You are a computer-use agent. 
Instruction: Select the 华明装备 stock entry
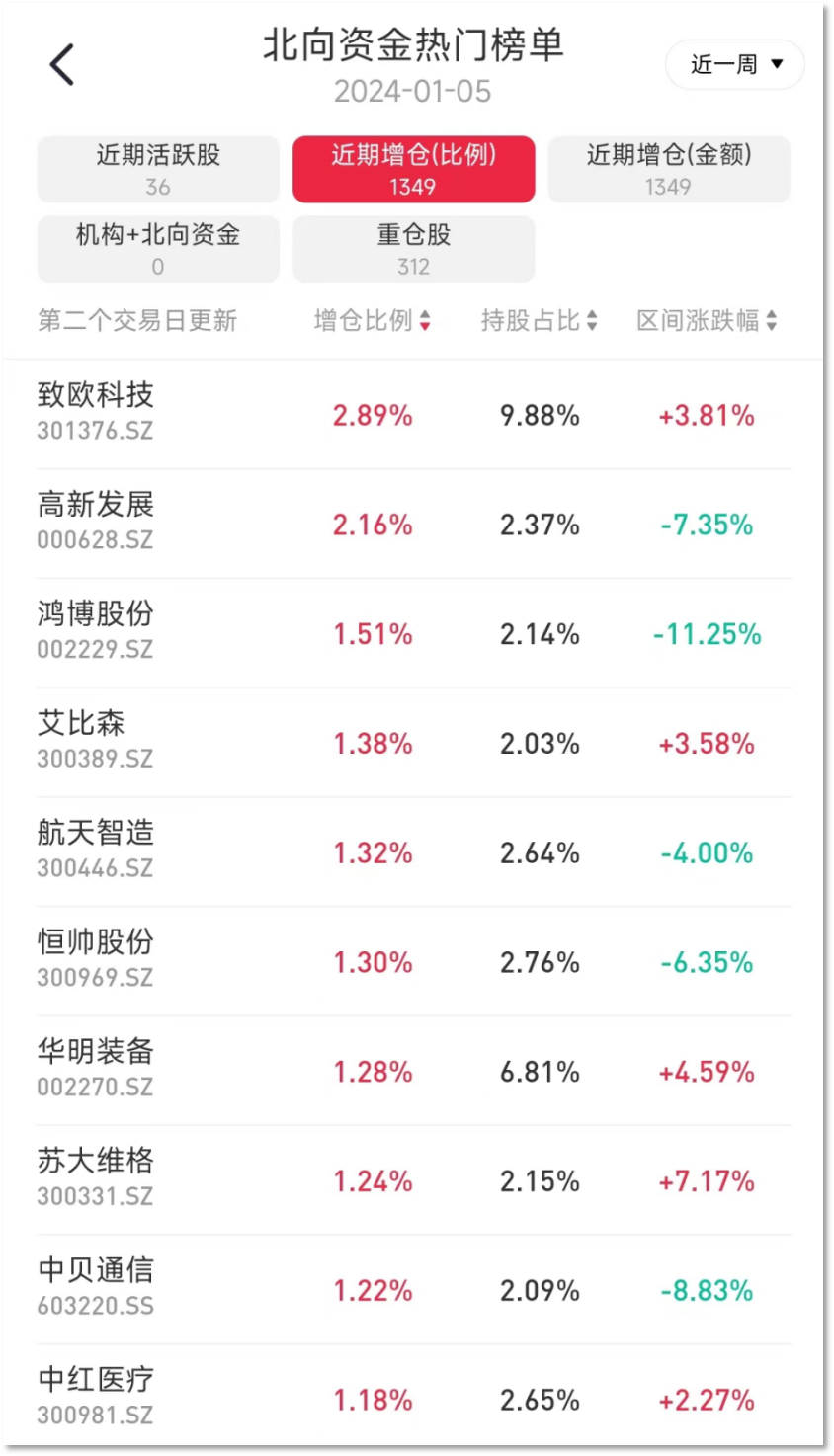(x=414, y=1072)
